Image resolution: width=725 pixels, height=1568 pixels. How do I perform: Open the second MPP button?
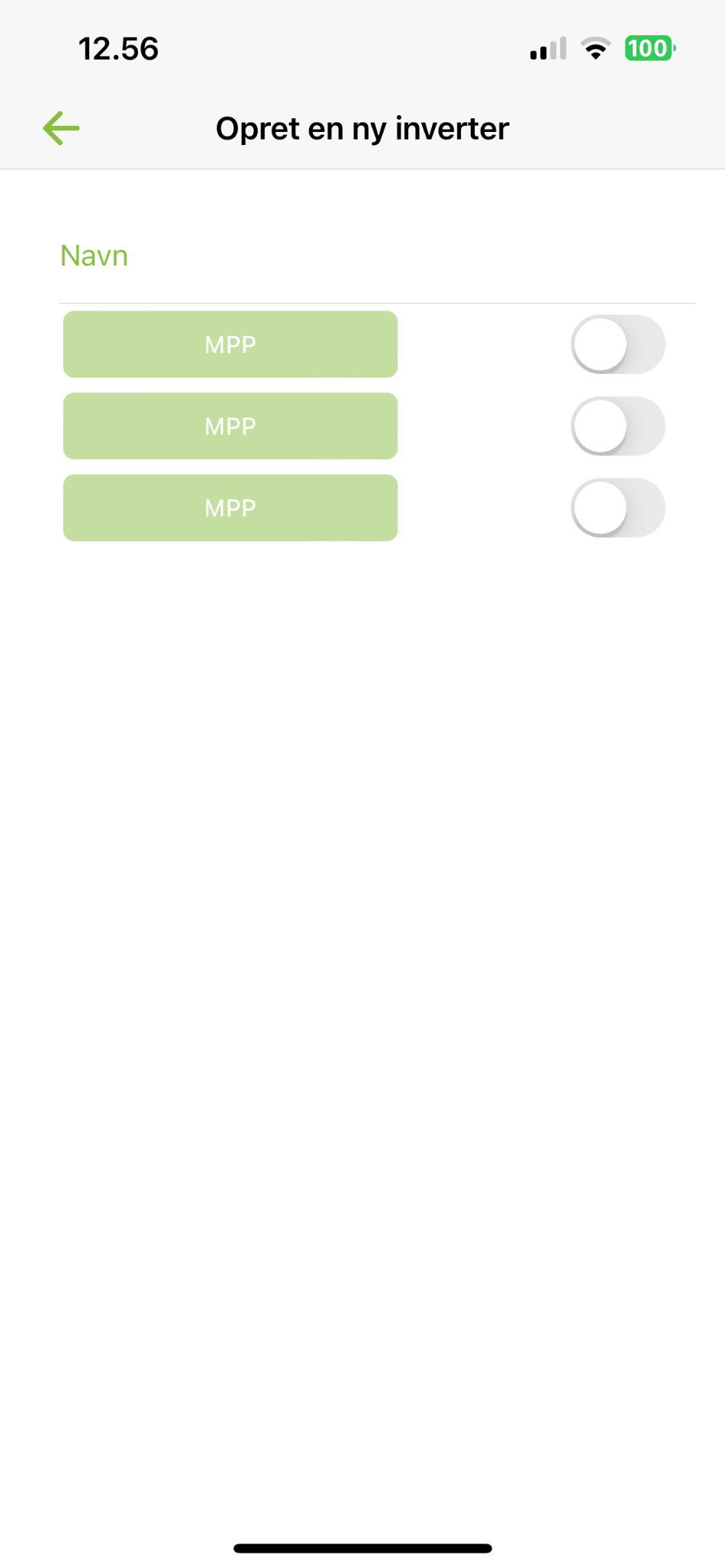click(230, 426)
